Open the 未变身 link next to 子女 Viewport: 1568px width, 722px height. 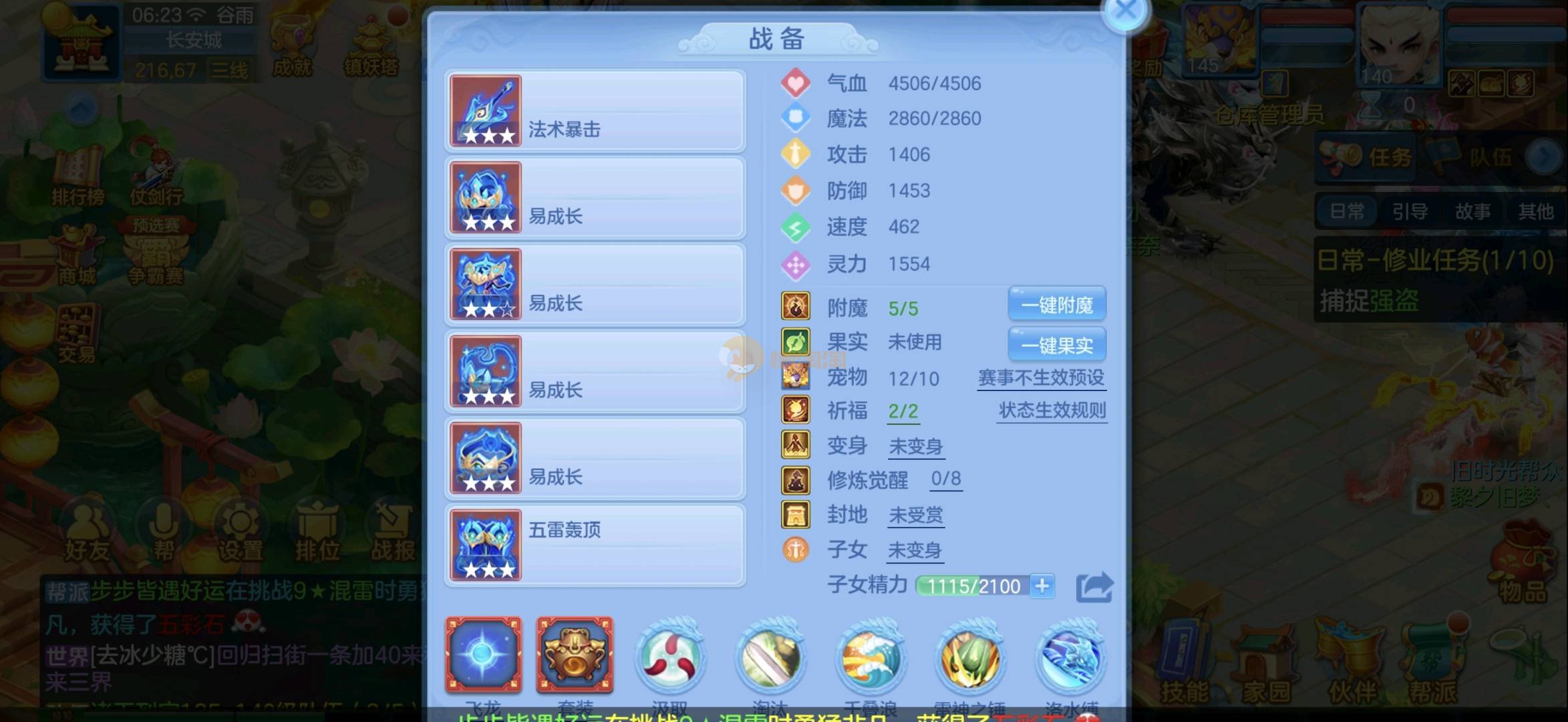click(915, 551)
